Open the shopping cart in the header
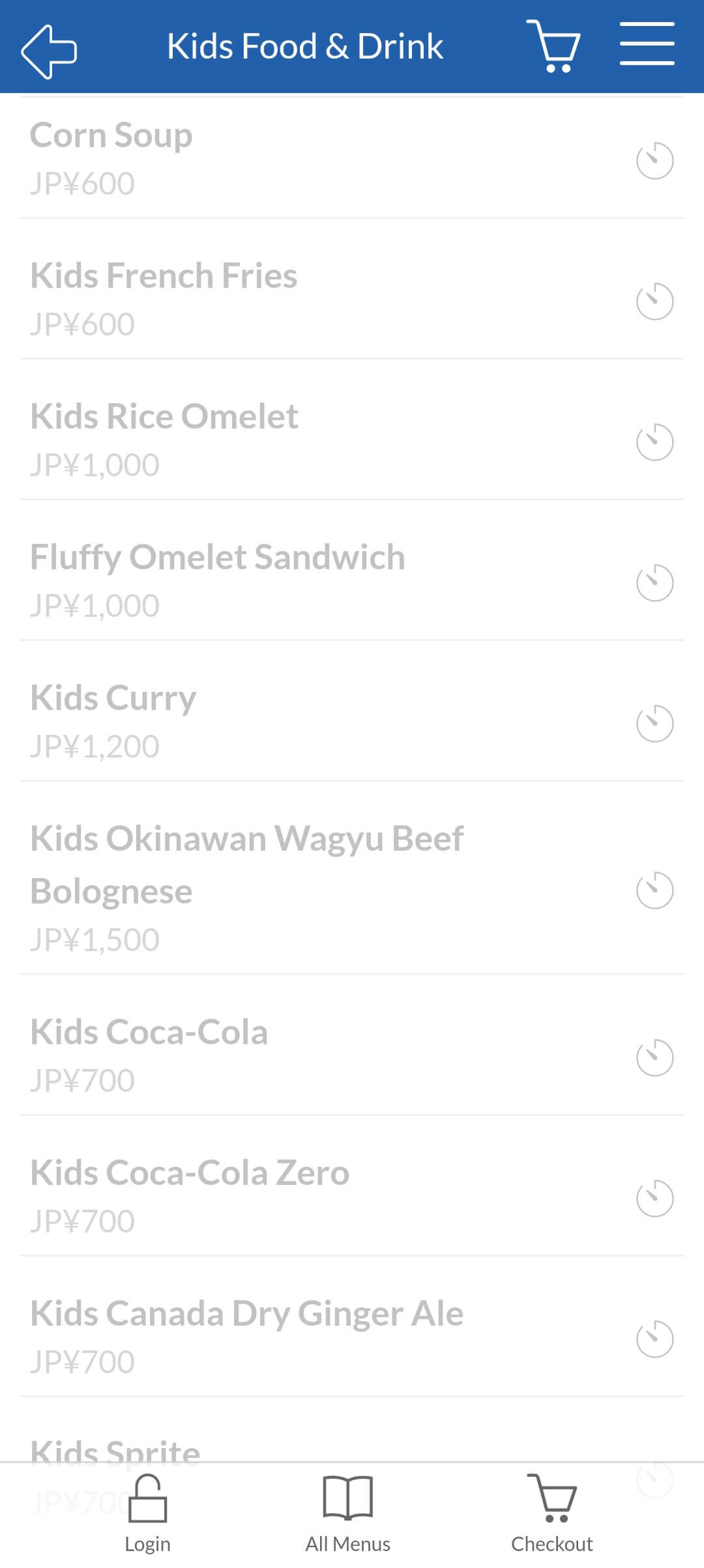Image resolution: width=704 pixels, height=1568 pixels. [553, 46]
